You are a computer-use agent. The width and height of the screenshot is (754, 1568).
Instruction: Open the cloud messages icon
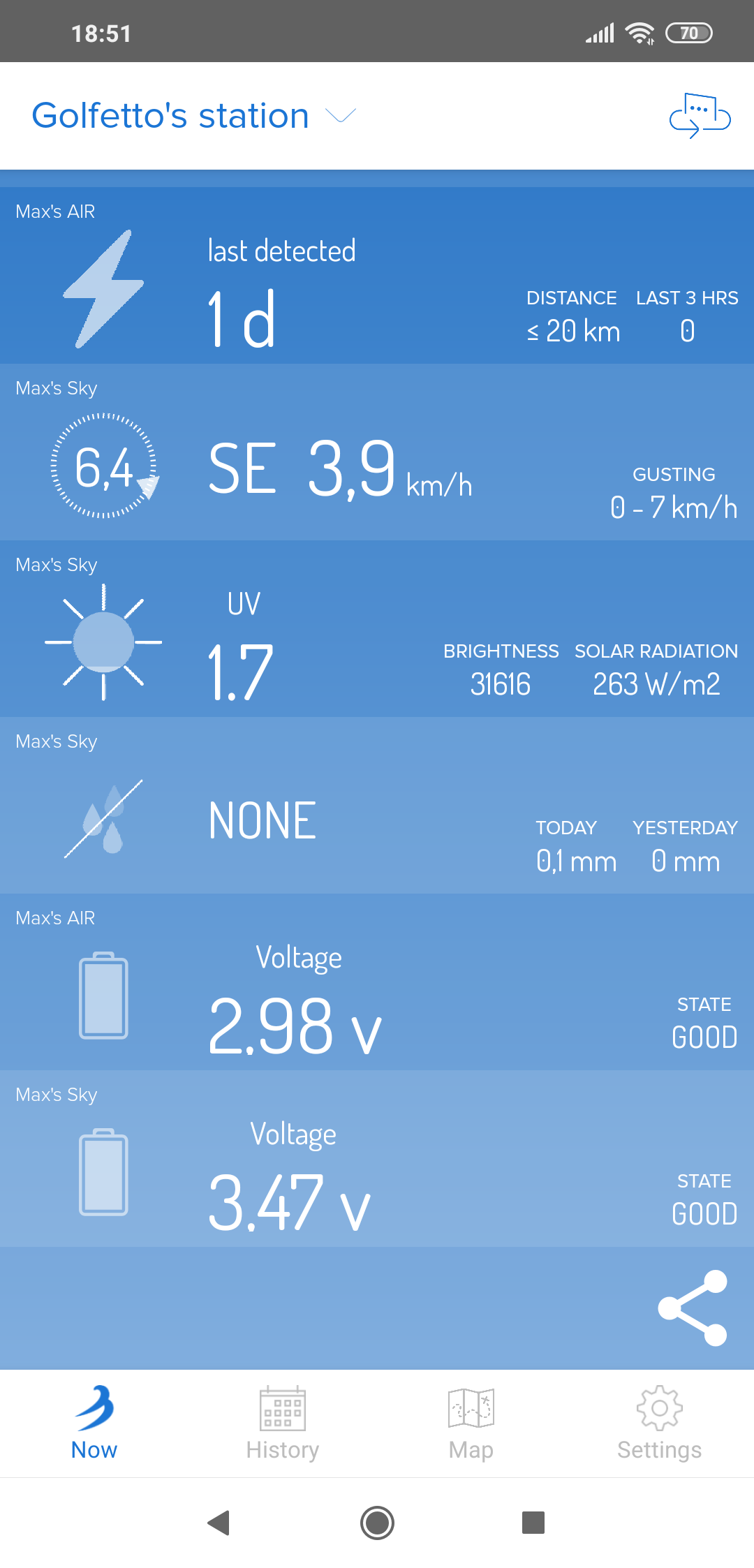tap(700, 115)
